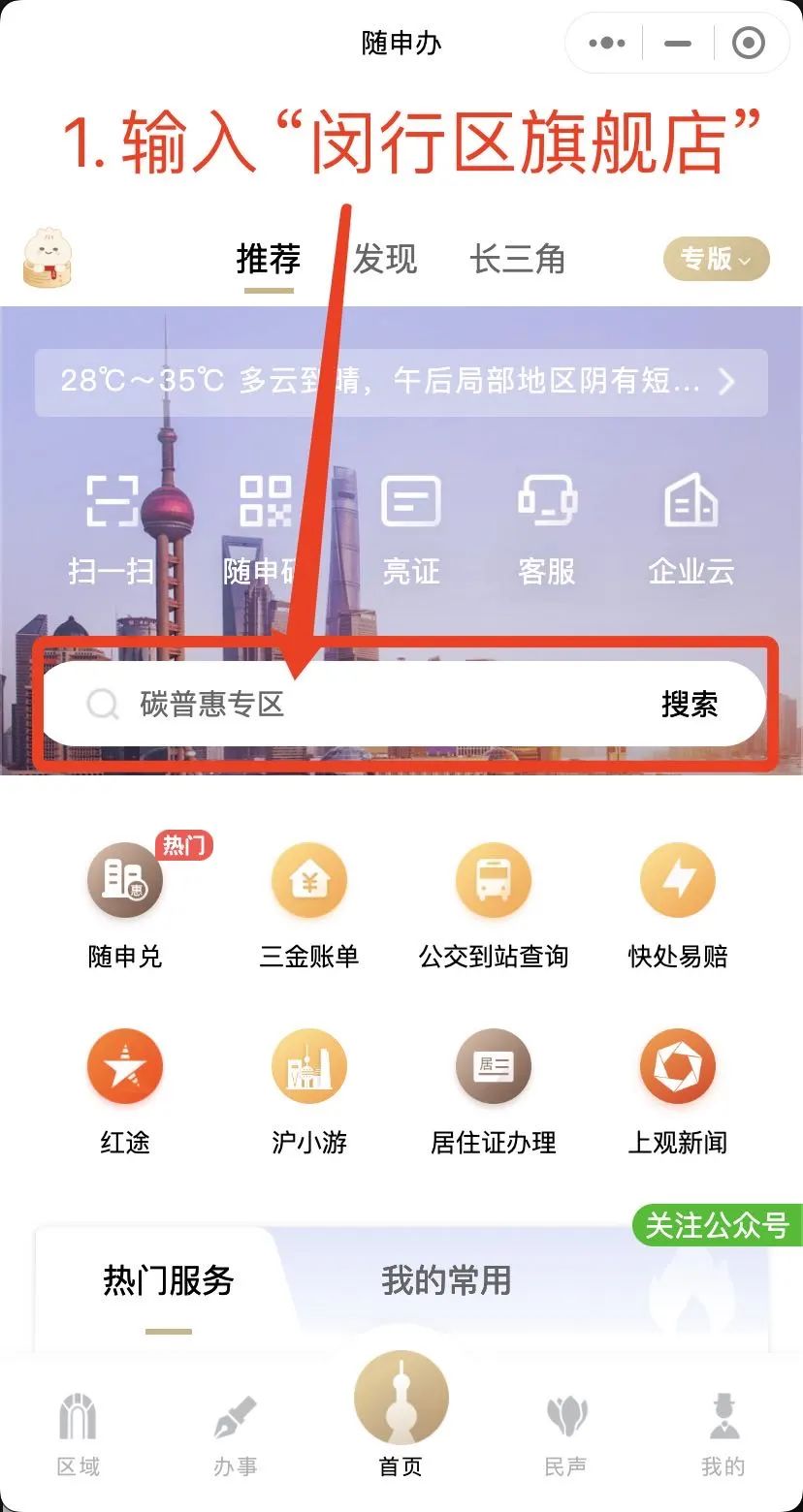Switch to the 发现 tab

point(384,259)
